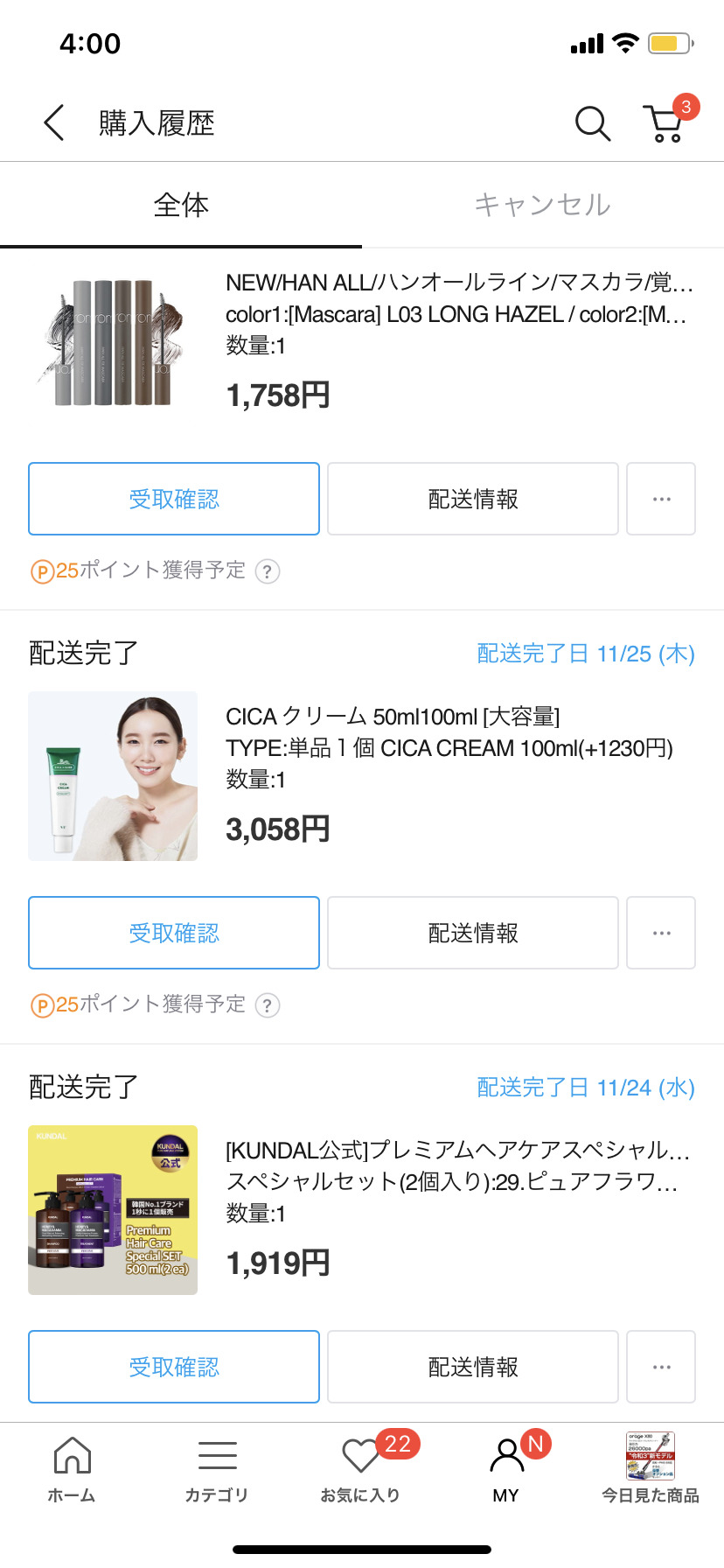Confirm receipt of the mascara order
Image resolution: width=724 pixels, height=1568 pixels.
coord(174,499)
